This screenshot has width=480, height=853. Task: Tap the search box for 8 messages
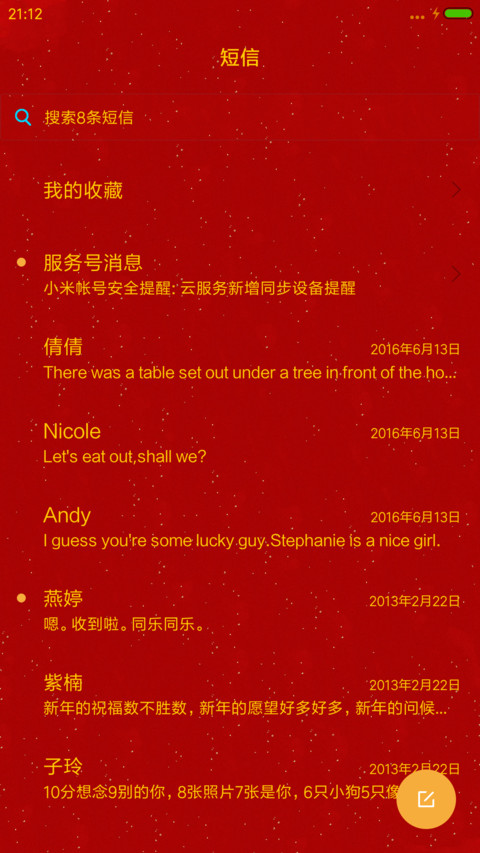coord(240,117)
